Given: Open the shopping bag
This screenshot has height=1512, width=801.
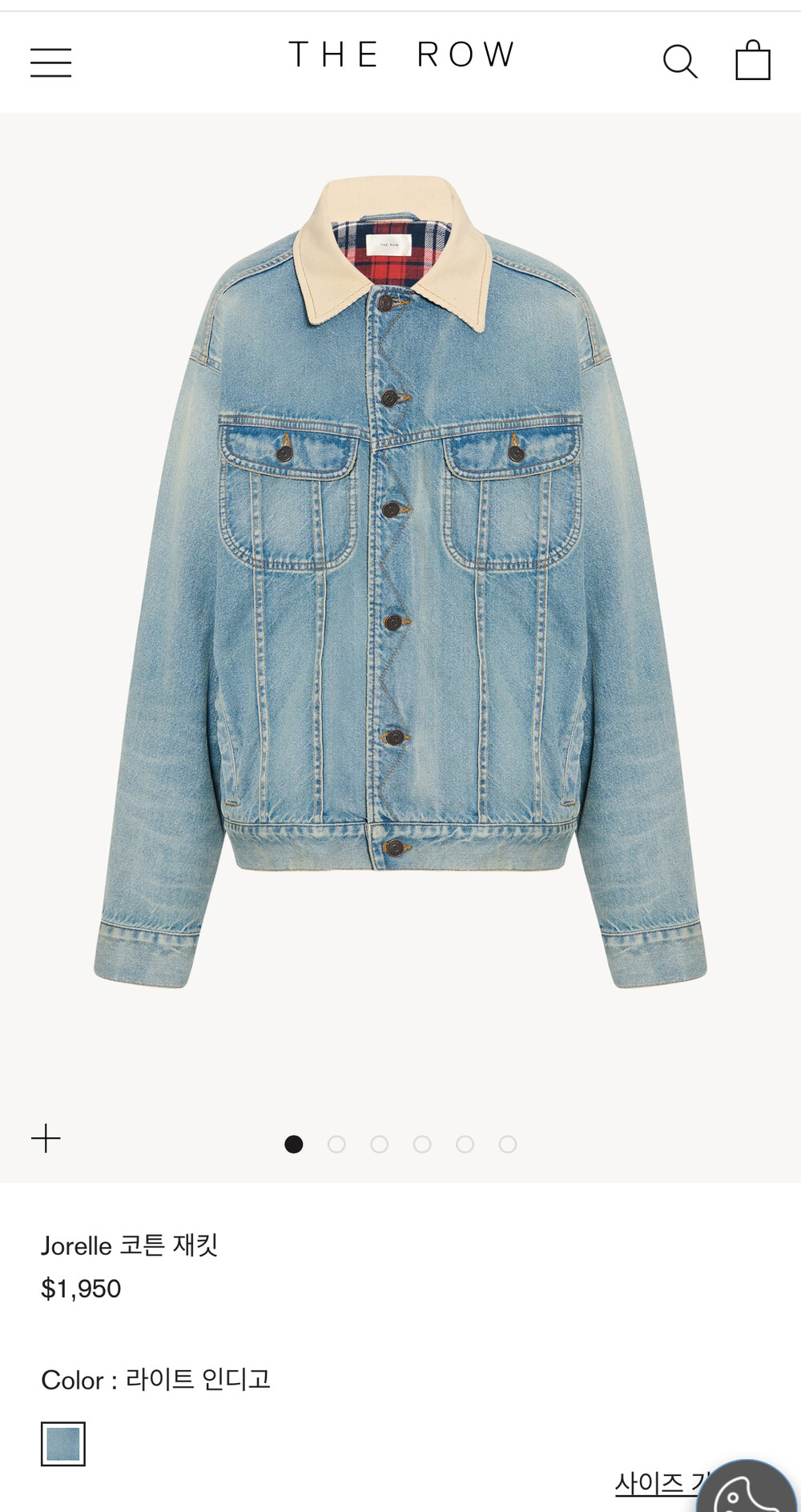Looking at the screenshot, I should [753, 60].
